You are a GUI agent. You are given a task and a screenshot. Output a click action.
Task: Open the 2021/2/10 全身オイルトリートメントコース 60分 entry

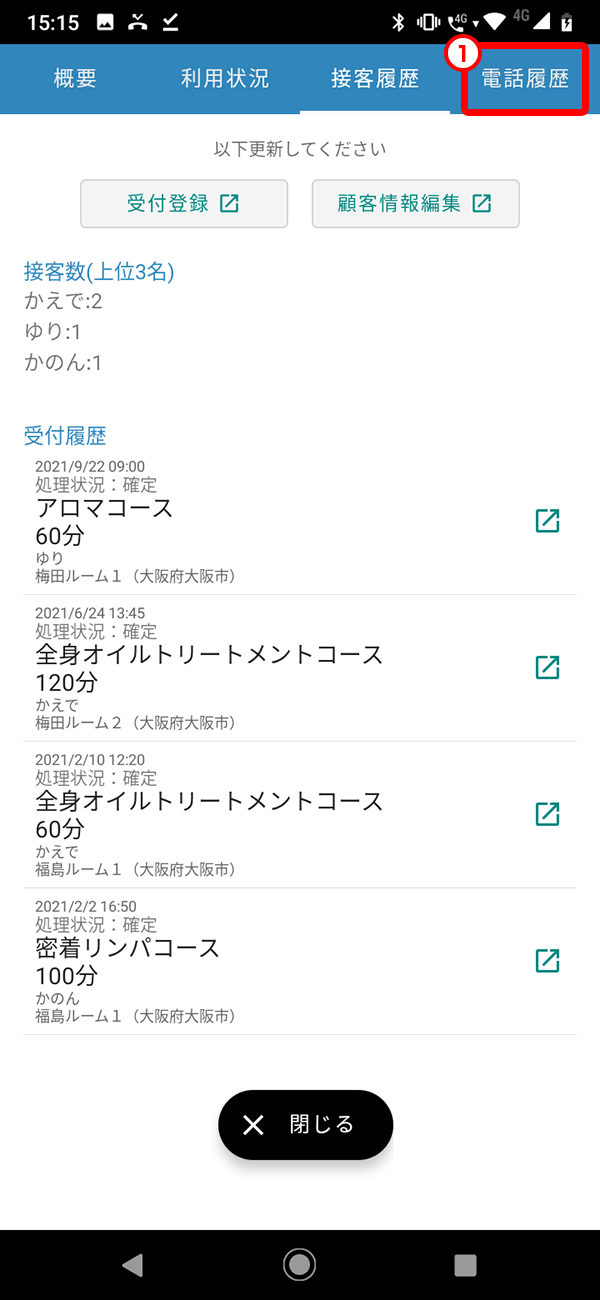point(547,814)
